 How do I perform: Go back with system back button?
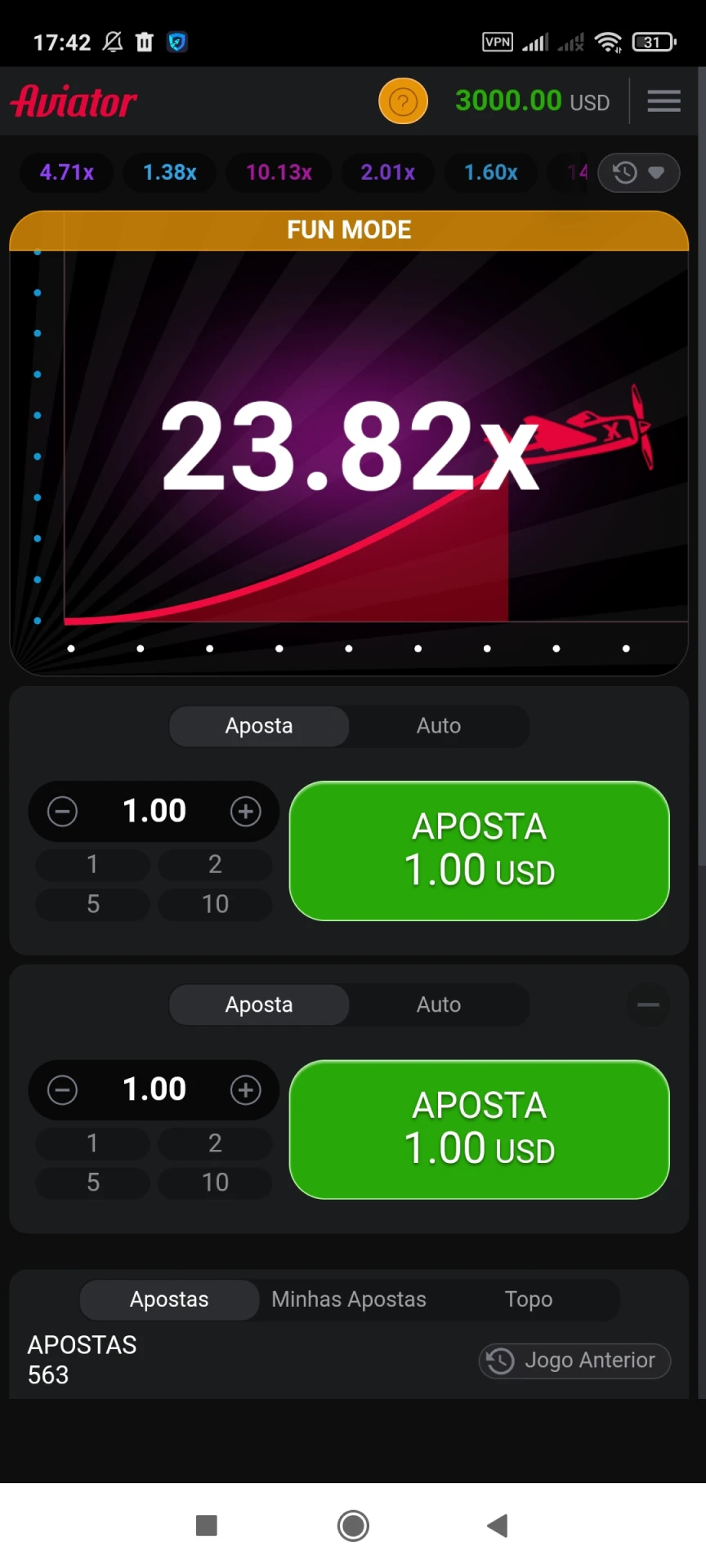(x=497, y=1526)
